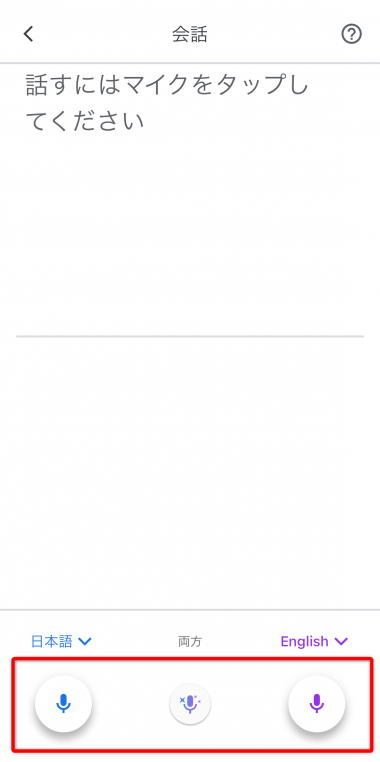Go back from the 会話 screen

click(29, 35)
